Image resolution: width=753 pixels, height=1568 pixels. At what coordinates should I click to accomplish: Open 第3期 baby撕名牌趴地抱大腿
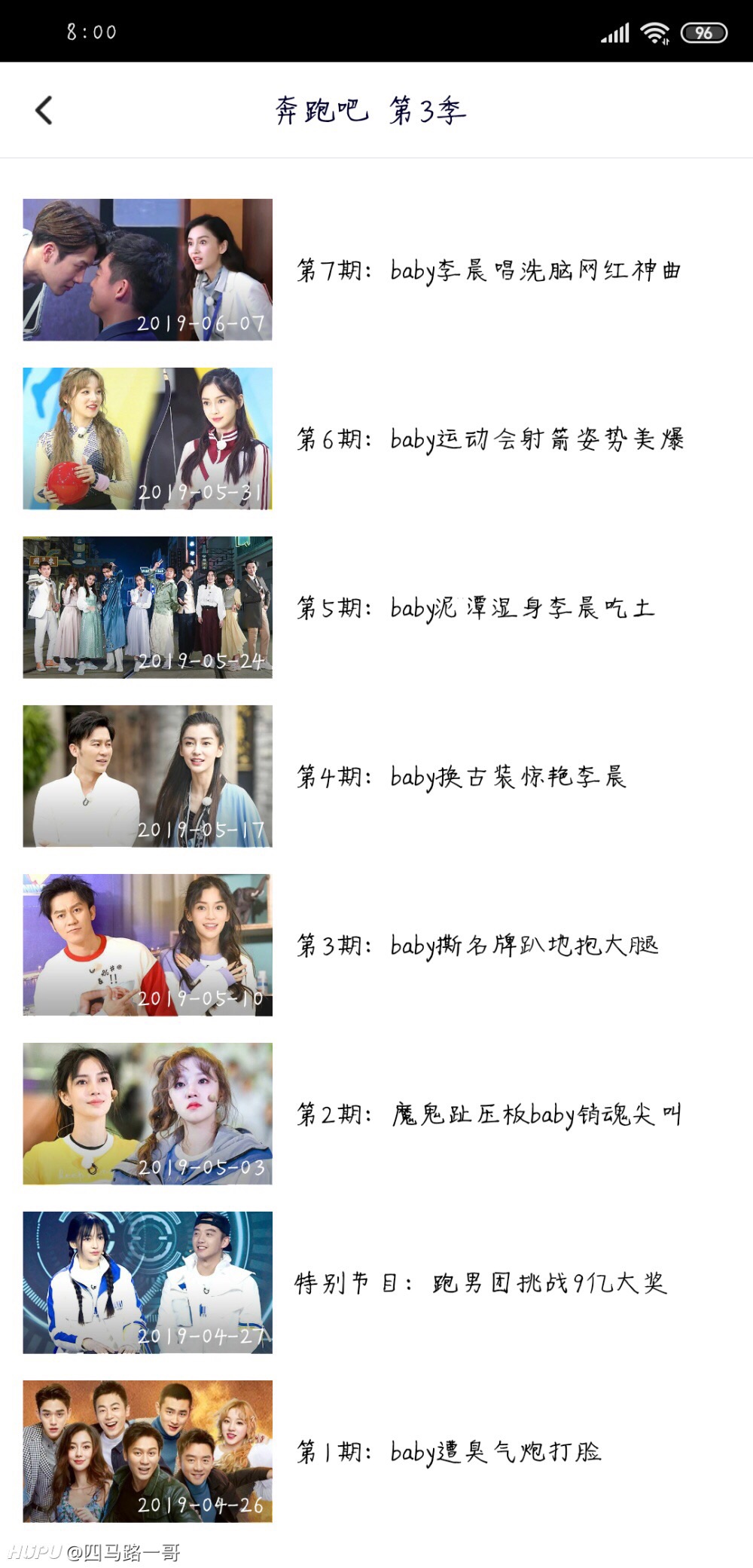coord(376,945)
